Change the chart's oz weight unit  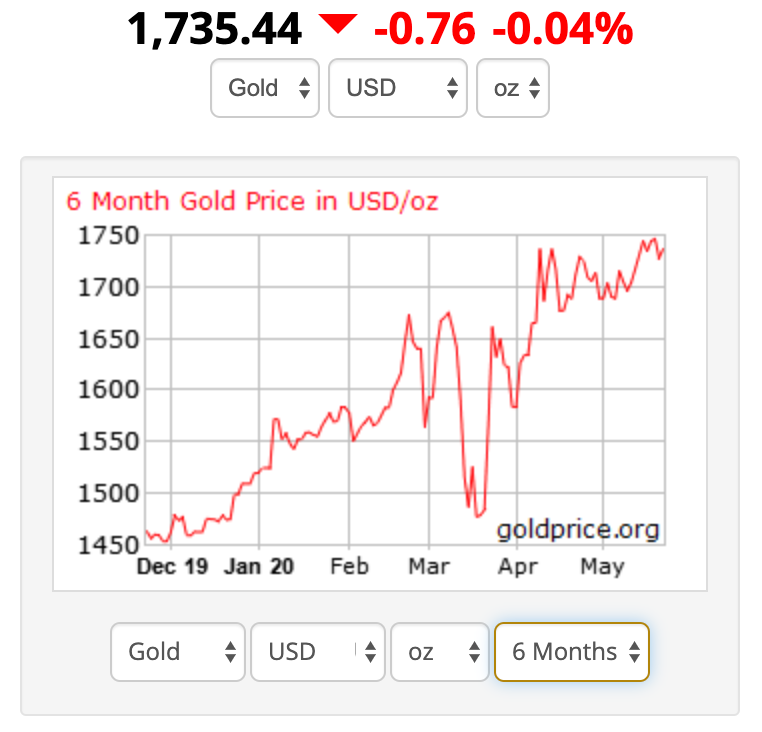point(440,652)
